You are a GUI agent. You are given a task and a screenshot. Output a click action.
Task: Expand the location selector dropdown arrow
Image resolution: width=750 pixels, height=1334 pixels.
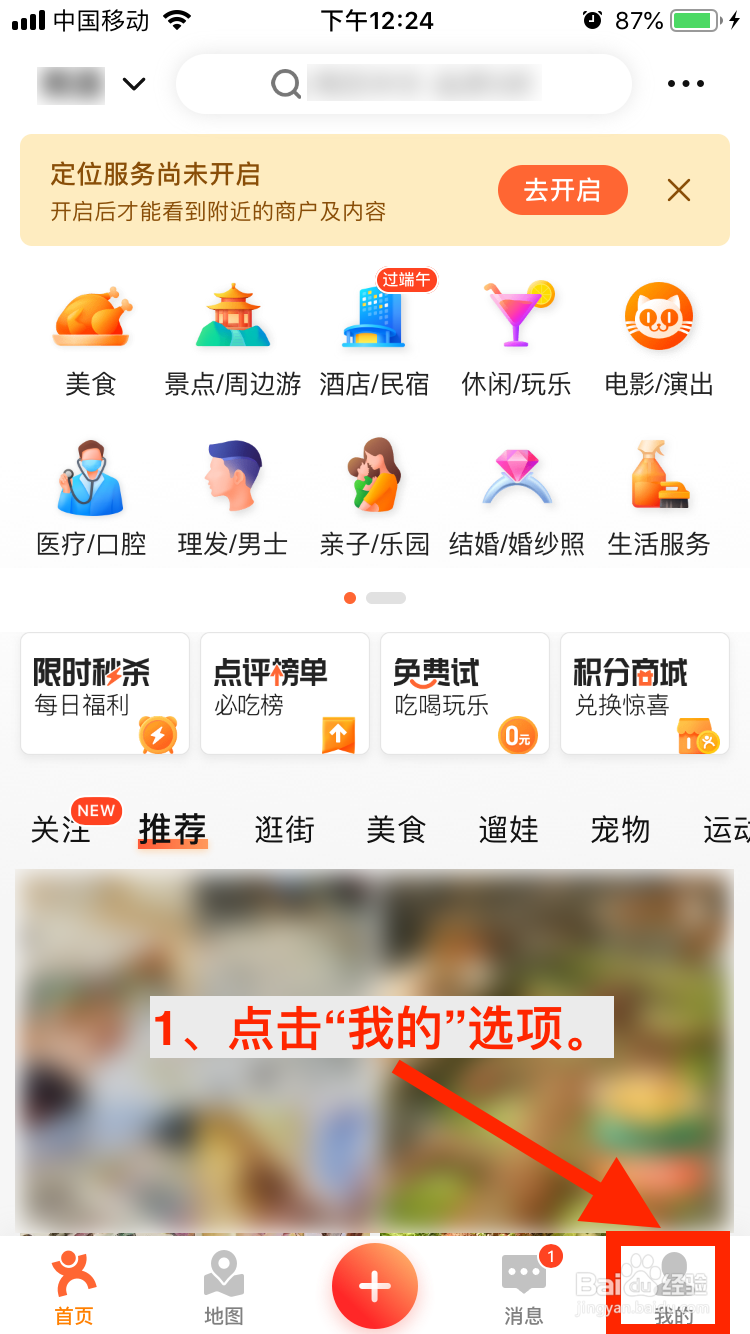click(134, 84)
